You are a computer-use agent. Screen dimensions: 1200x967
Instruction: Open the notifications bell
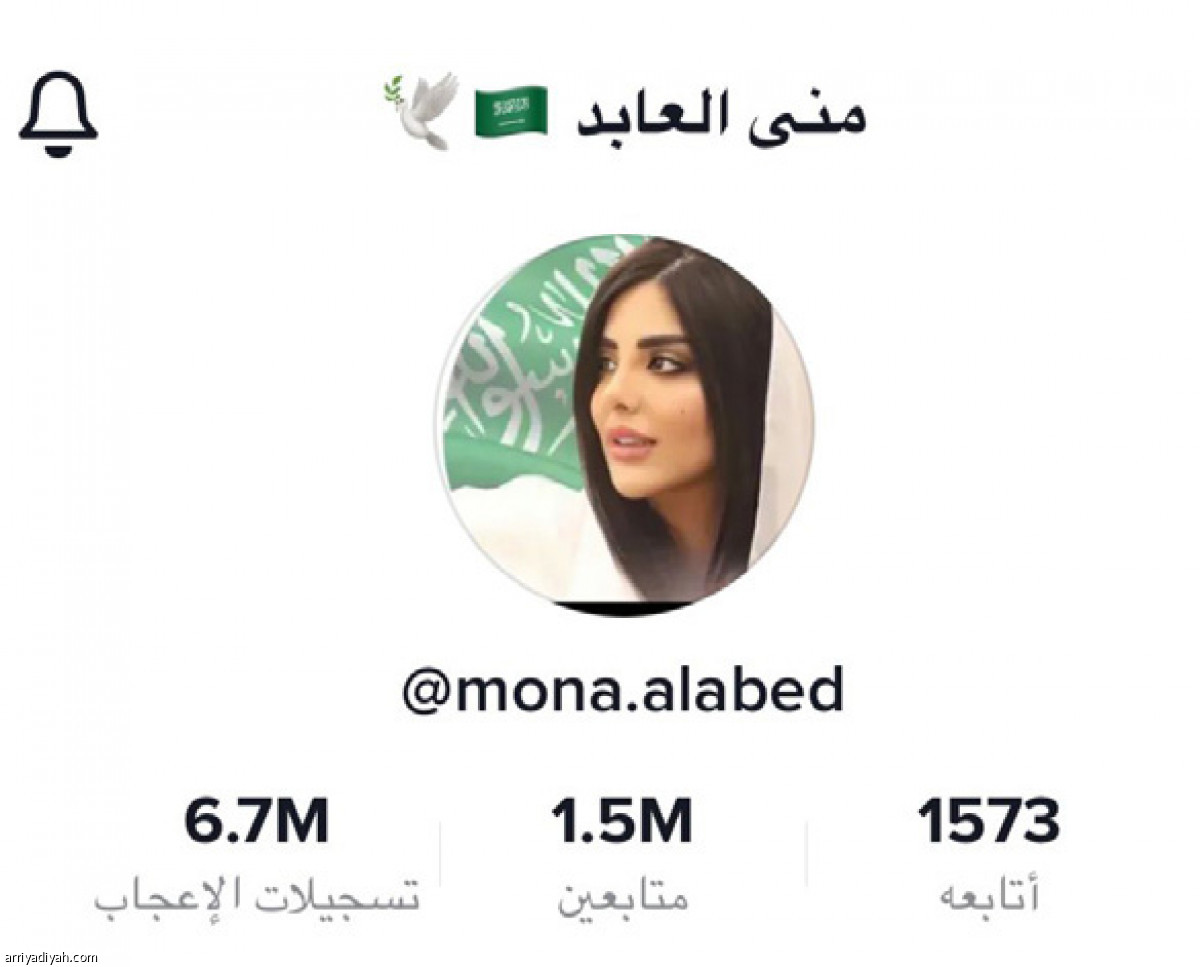tap(58, 113)
